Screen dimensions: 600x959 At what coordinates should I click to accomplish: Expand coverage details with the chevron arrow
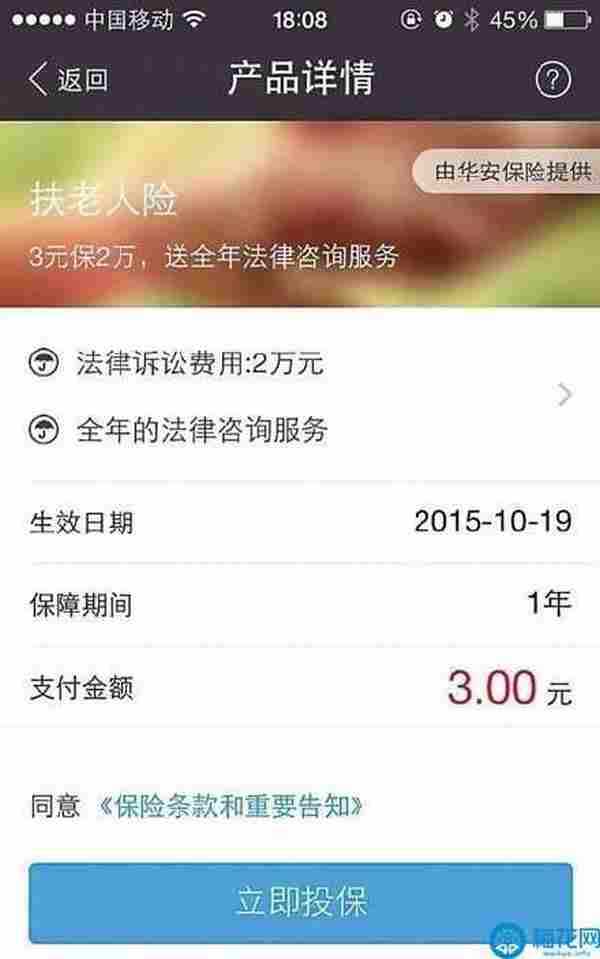coord(565,396)
